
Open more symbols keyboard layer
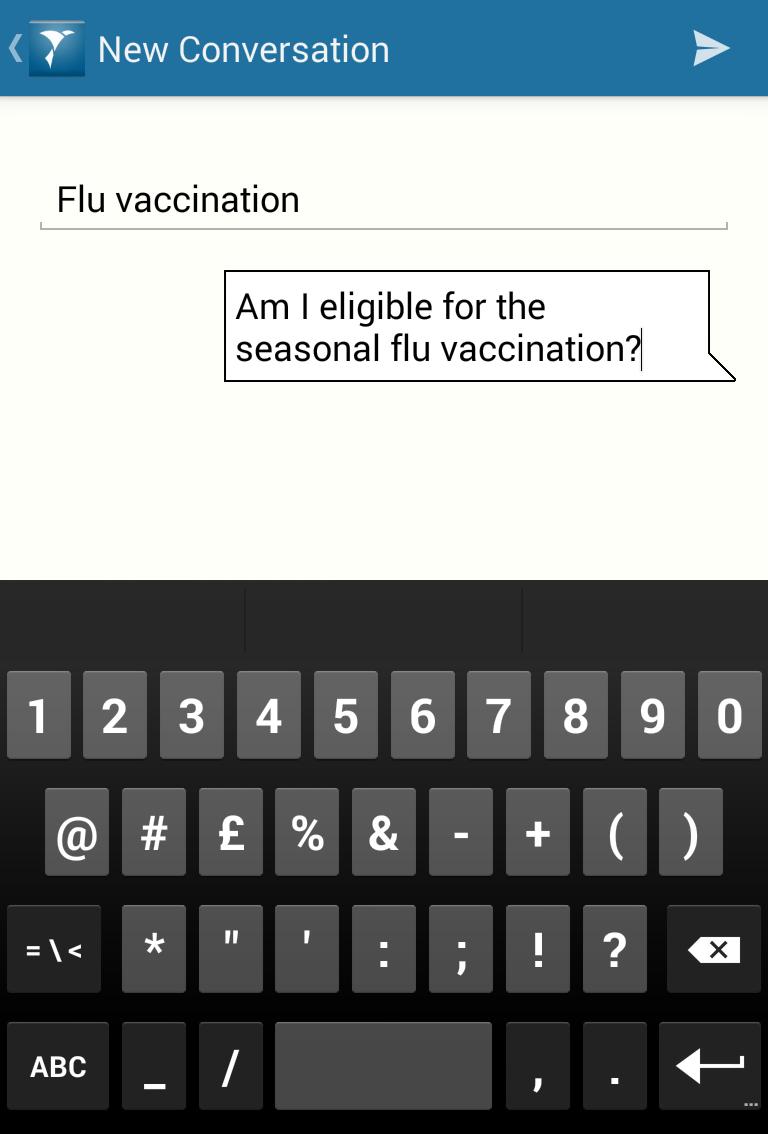pos(54,949)
